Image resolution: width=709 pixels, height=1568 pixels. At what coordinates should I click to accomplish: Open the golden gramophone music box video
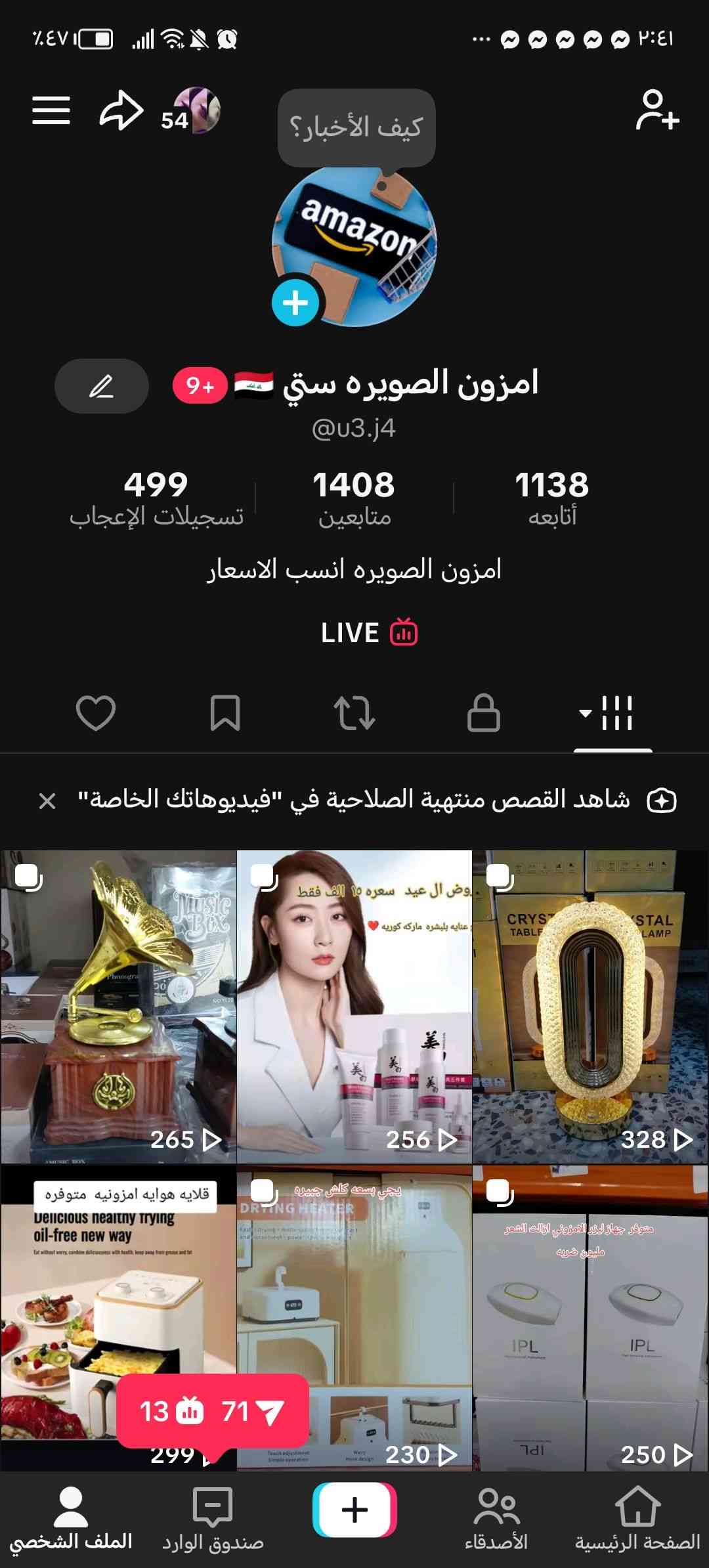tap(118, 1006)
